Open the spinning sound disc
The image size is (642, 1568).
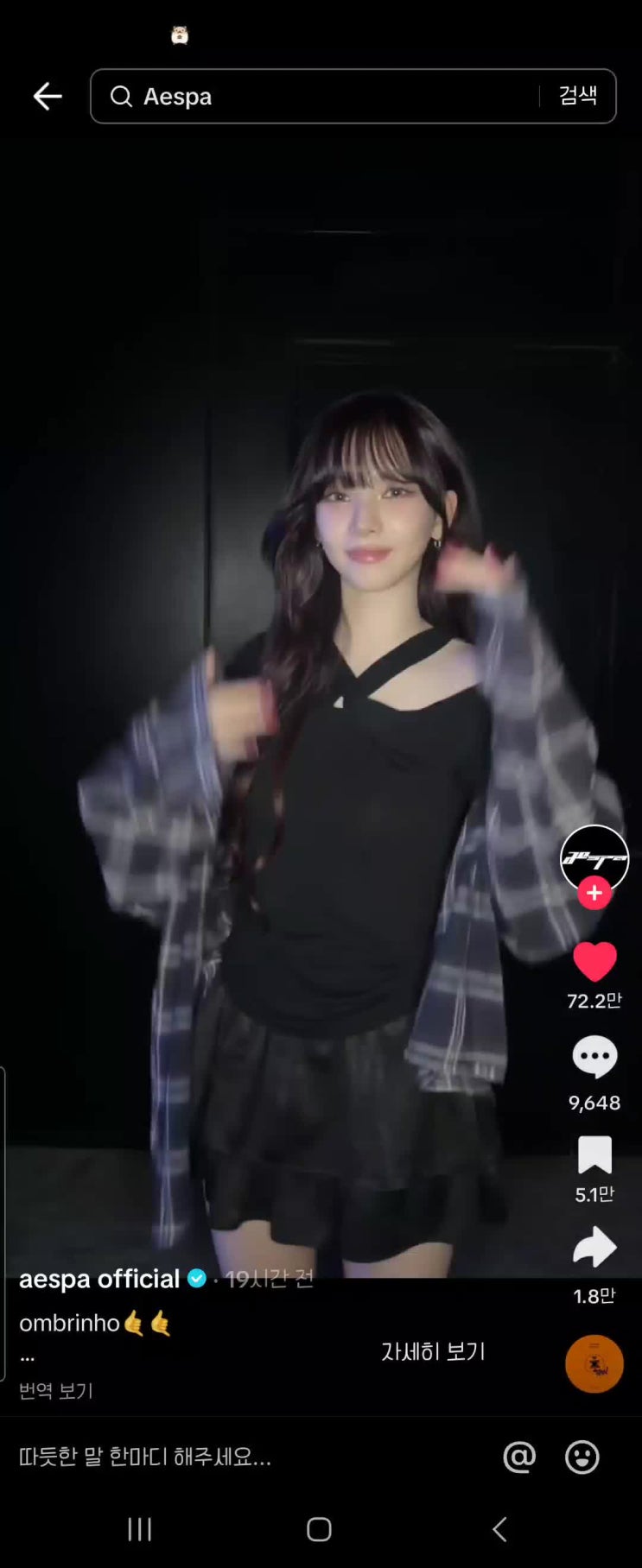pos(594,1364)
